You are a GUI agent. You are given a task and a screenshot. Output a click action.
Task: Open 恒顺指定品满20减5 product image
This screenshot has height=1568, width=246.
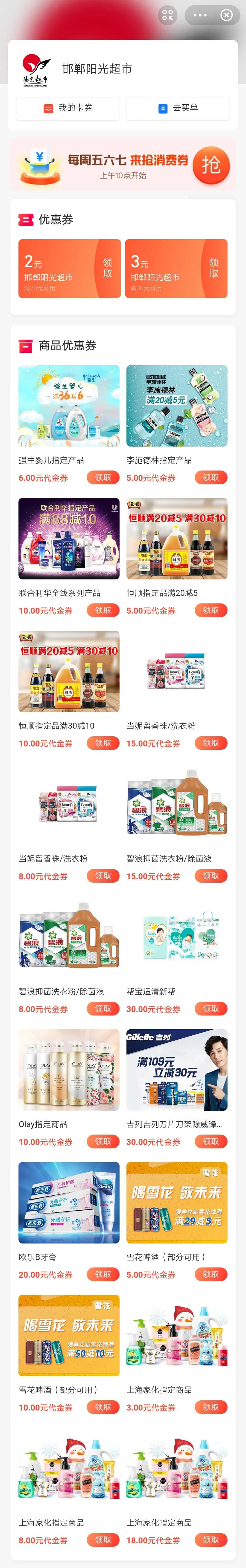(x=177, y=538)
